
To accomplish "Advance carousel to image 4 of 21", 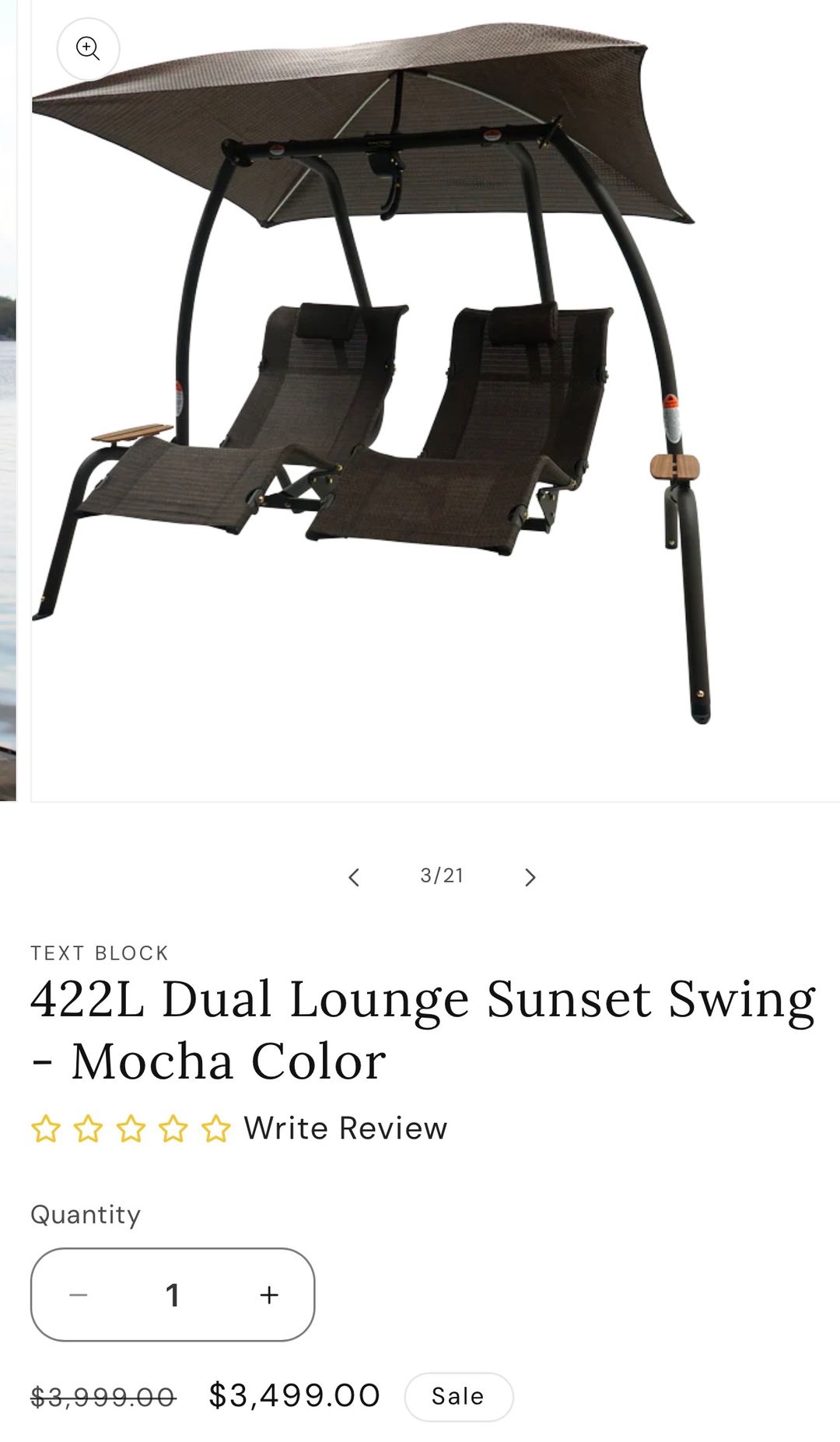I will 530,876.
